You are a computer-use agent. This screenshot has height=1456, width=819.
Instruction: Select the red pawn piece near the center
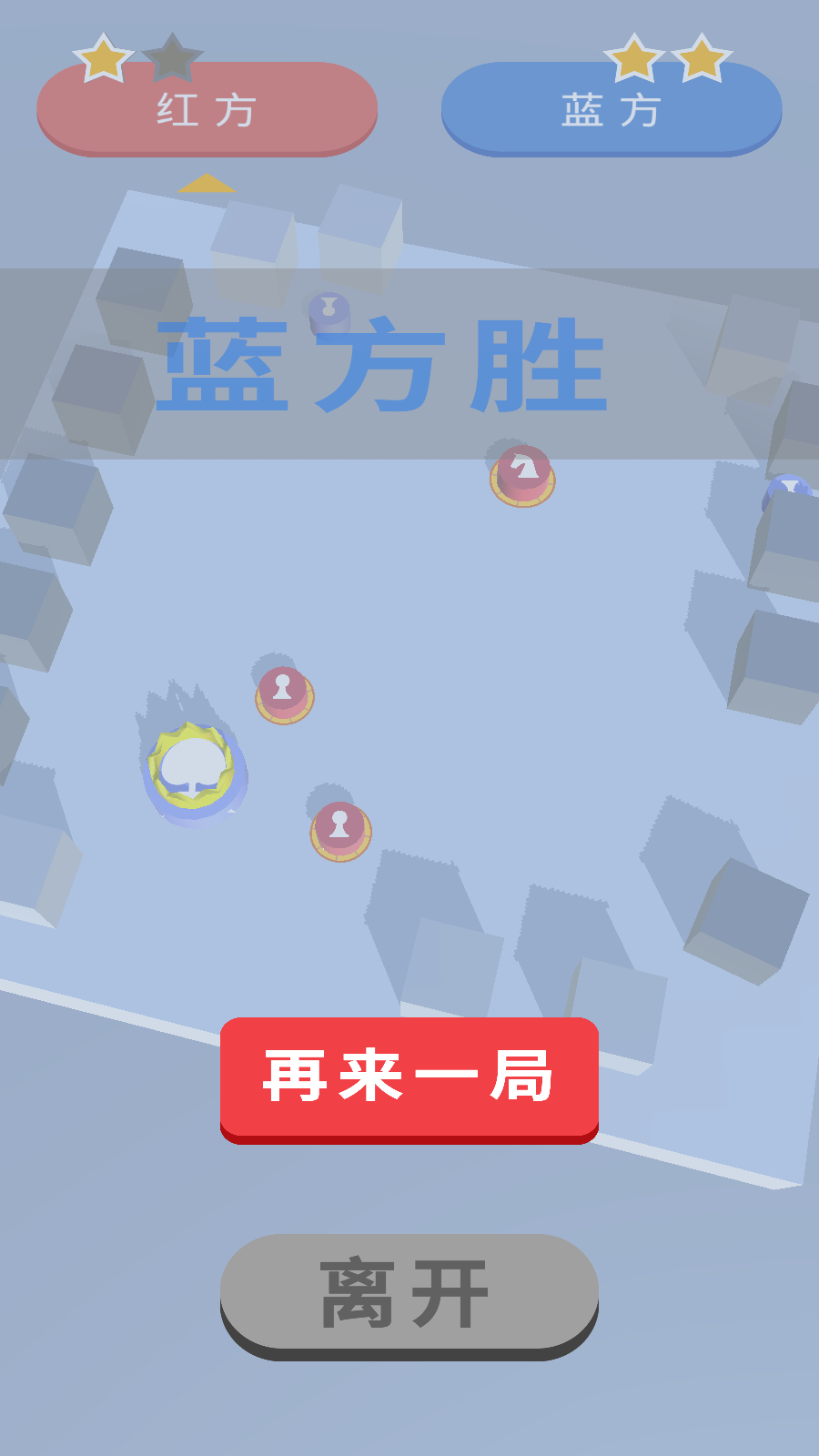click(282, 692)
